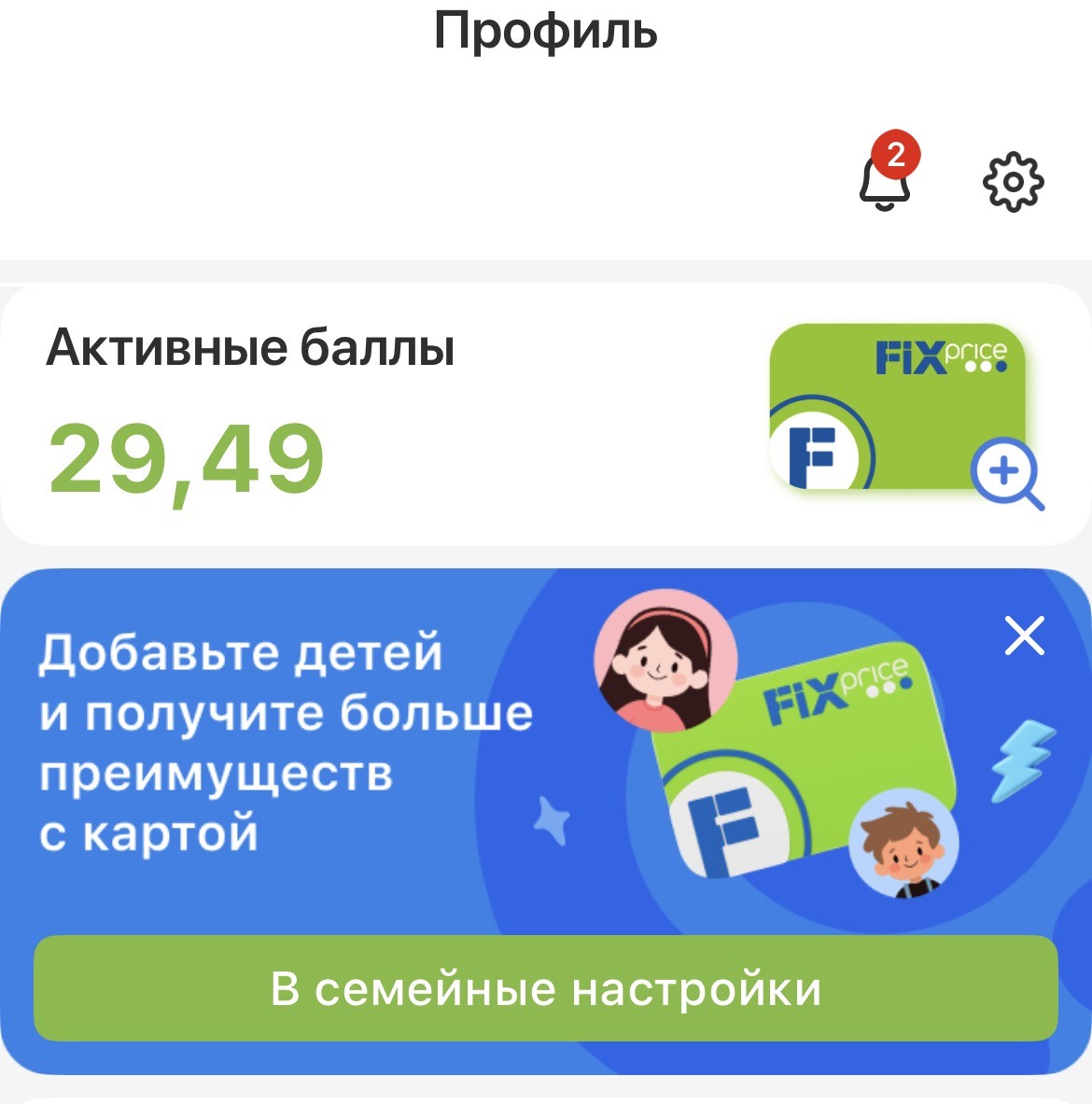Open the settings gear

pyautogui.click(x=1013, y=182)
